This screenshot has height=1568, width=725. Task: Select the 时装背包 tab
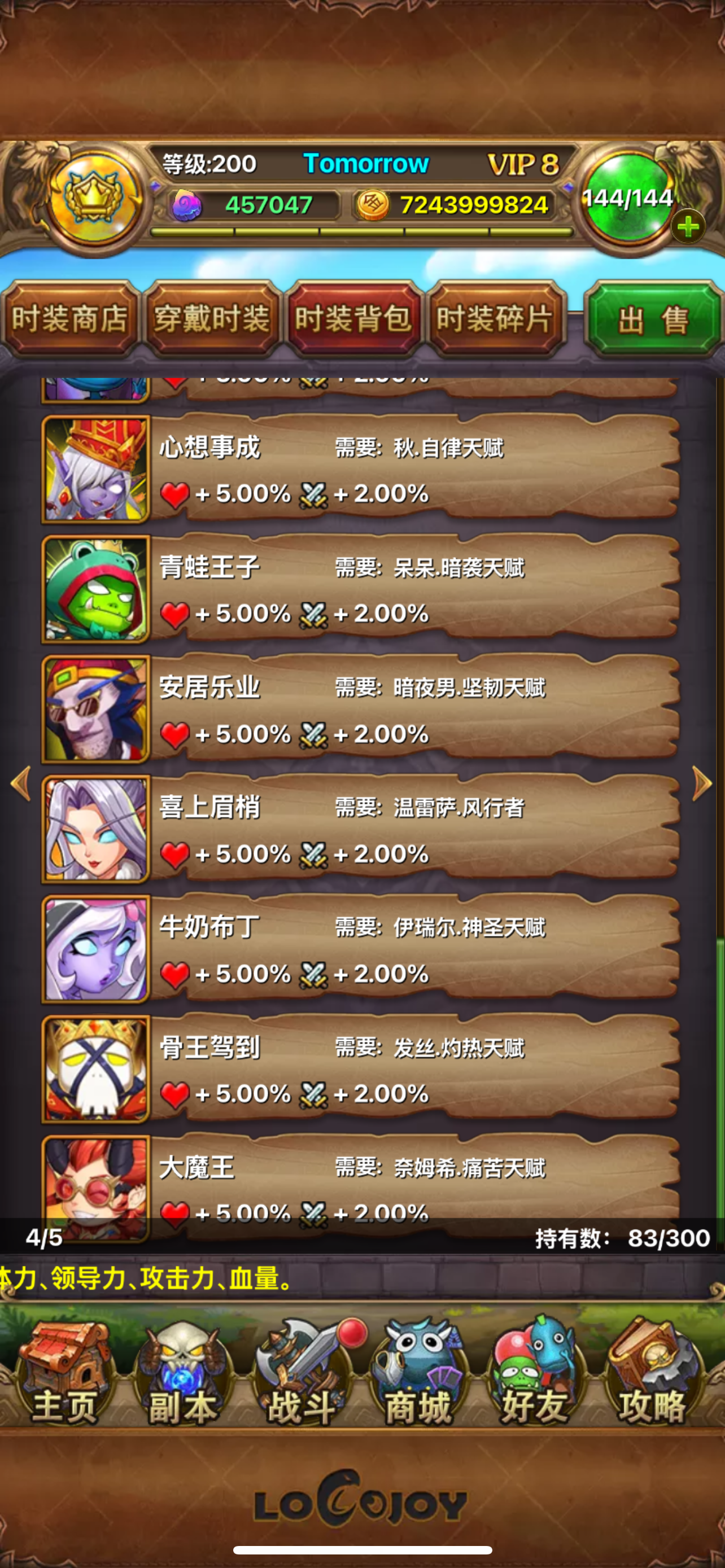(353, 318)
